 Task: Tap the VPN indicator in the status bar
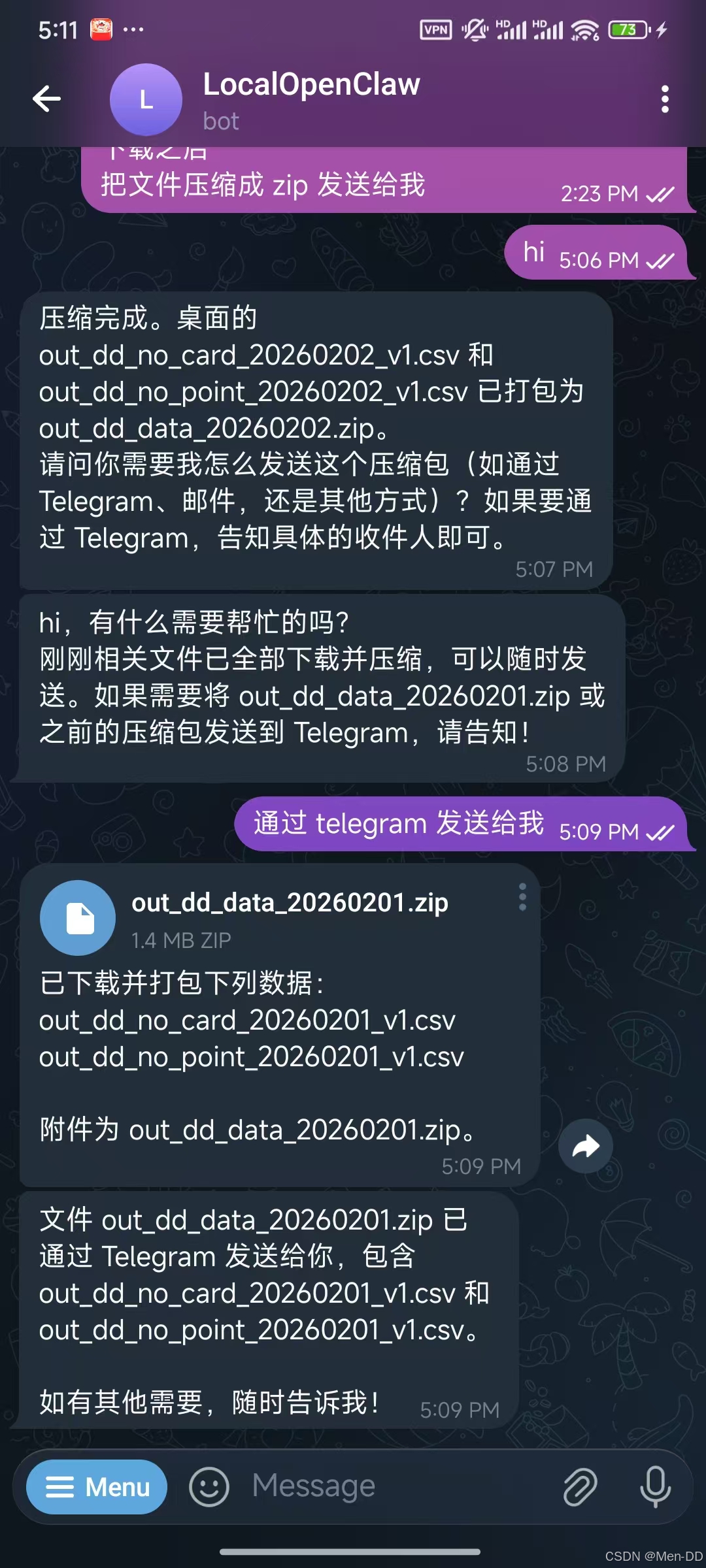435,29
